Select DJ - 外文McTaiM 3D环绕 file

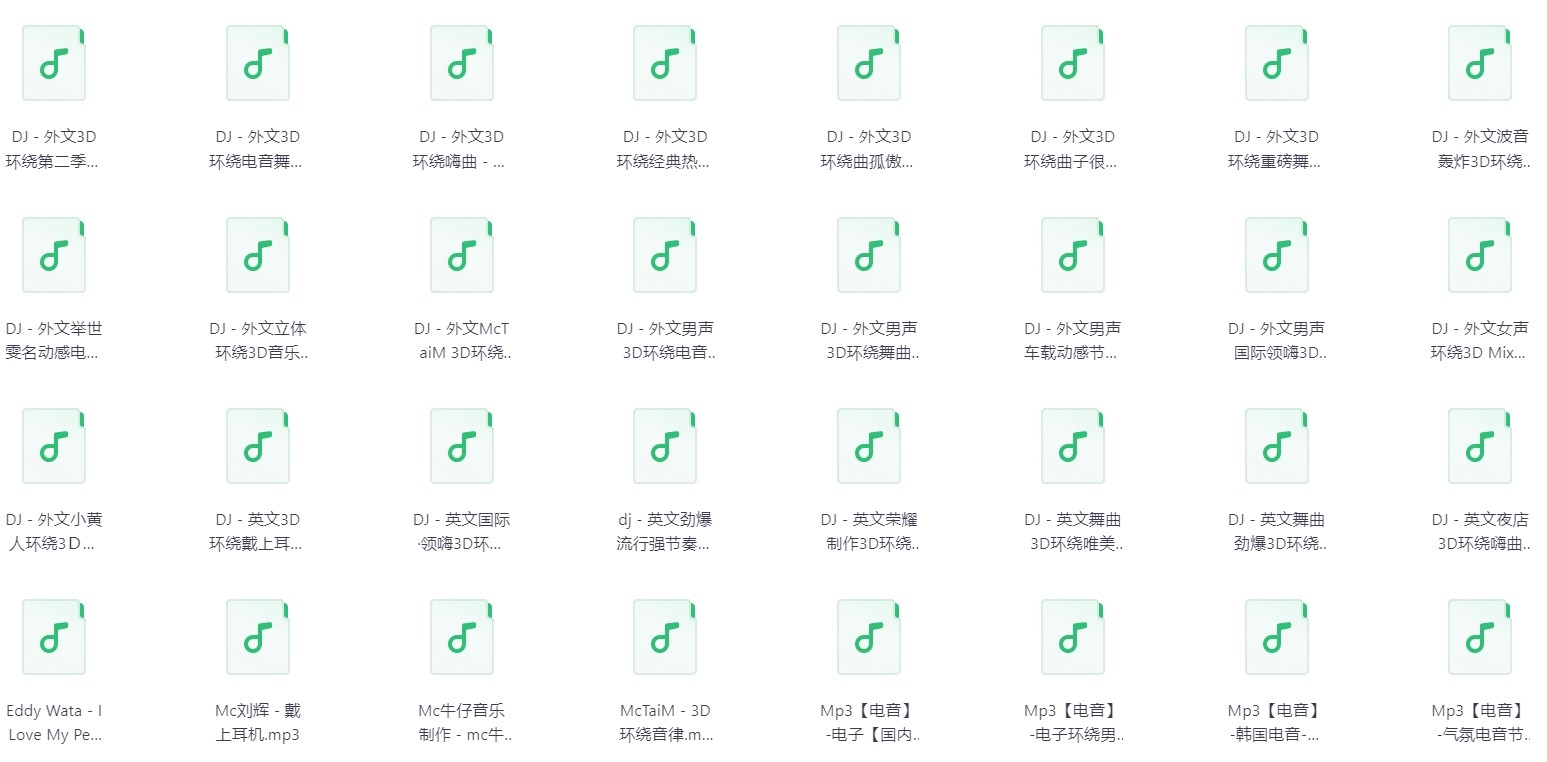(462, 256)
